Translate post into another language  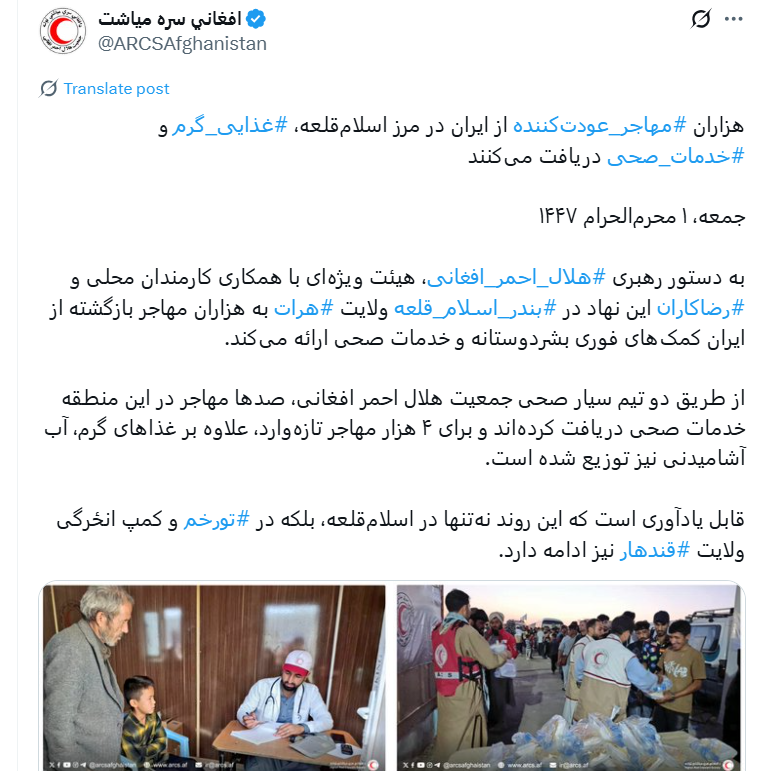(116, 89)
